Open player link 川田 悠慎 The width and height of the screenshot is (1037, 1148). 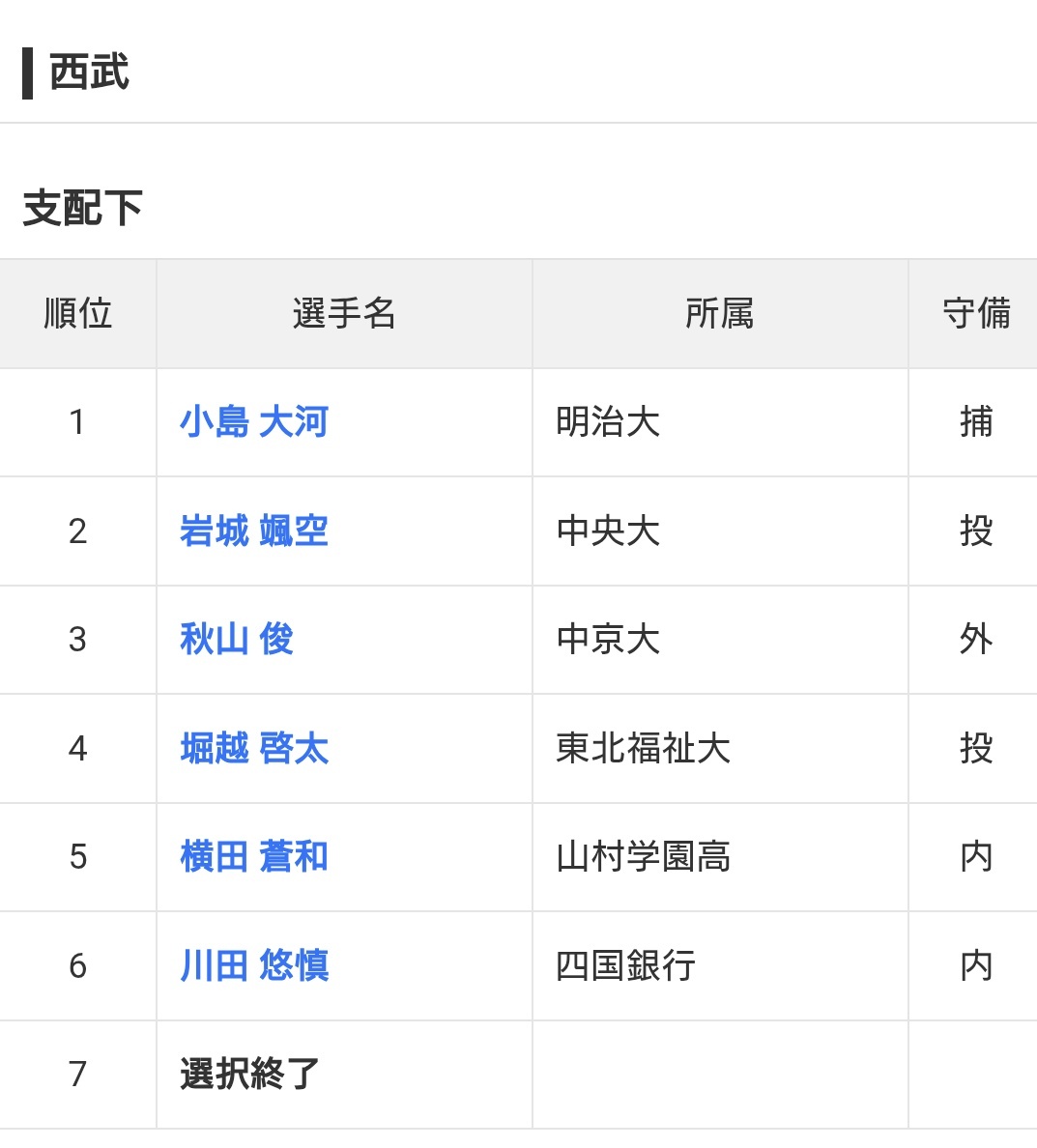point(254,965)
